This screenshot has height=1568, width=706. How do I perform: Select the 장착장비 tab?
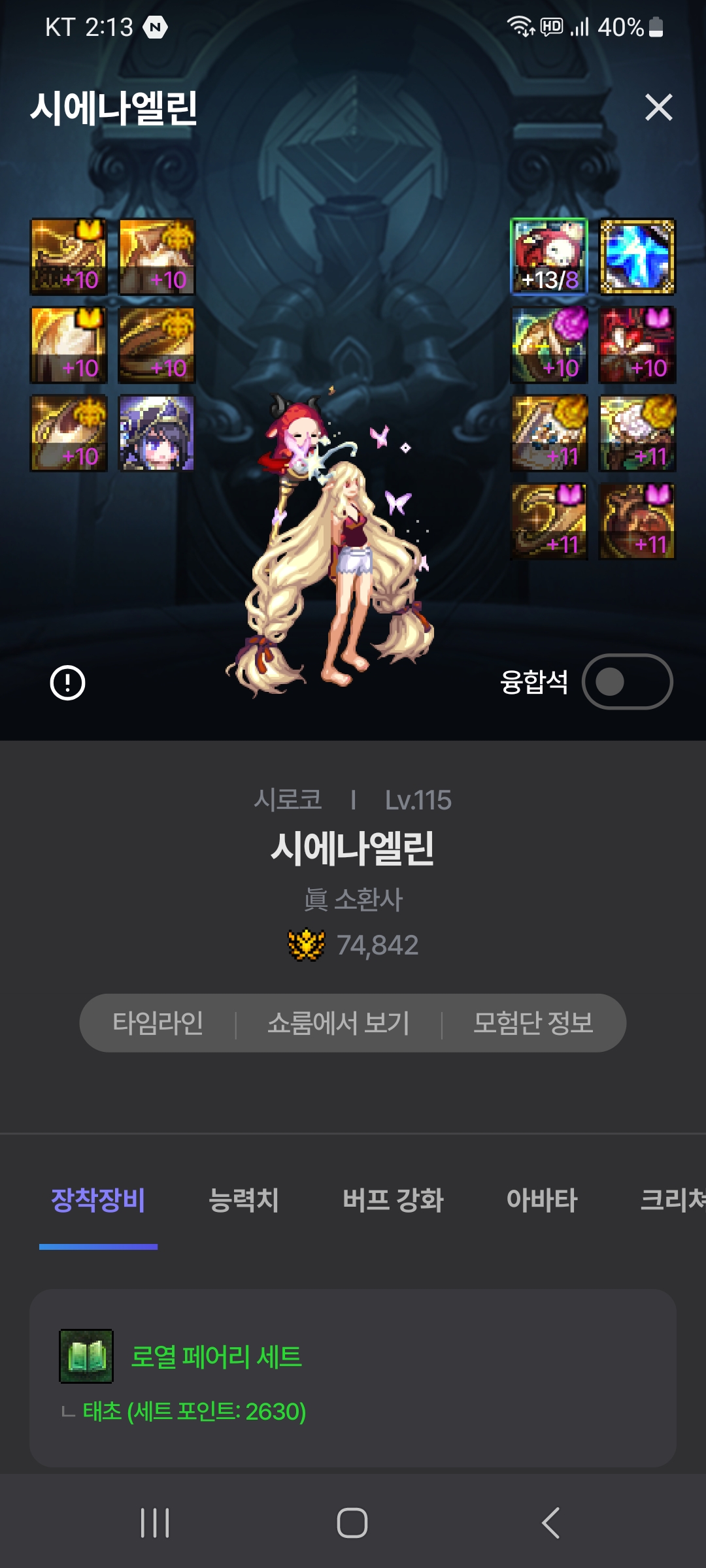[x=98, y=1200]
